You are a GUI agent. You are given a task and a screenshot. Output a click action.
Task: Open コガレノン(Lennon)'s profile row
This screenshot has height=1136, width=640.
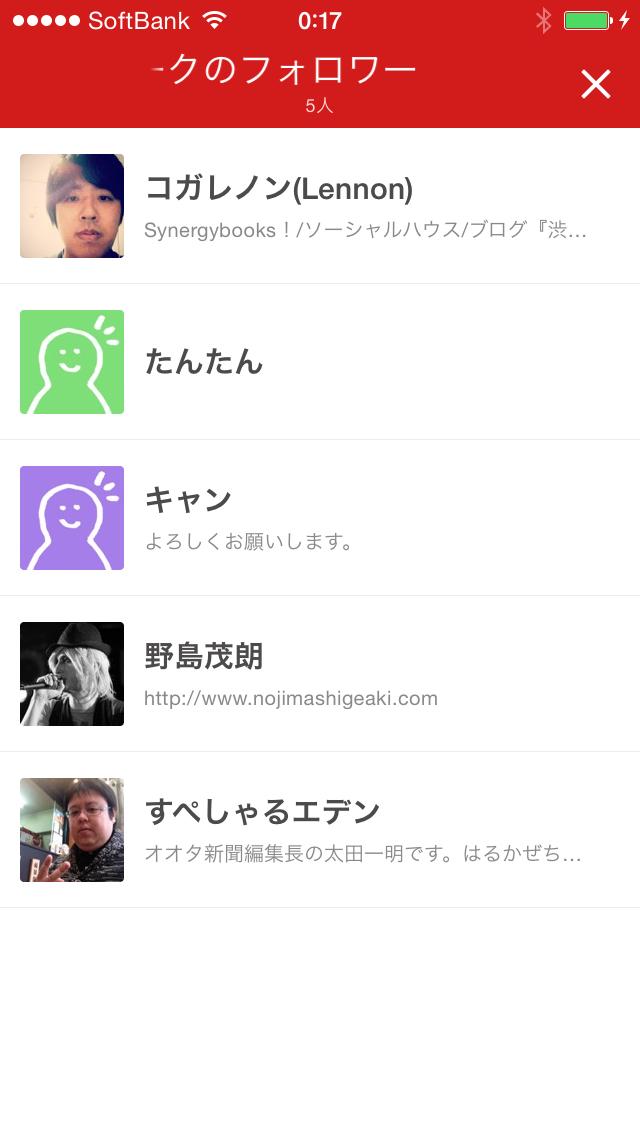tap(320, 206)
